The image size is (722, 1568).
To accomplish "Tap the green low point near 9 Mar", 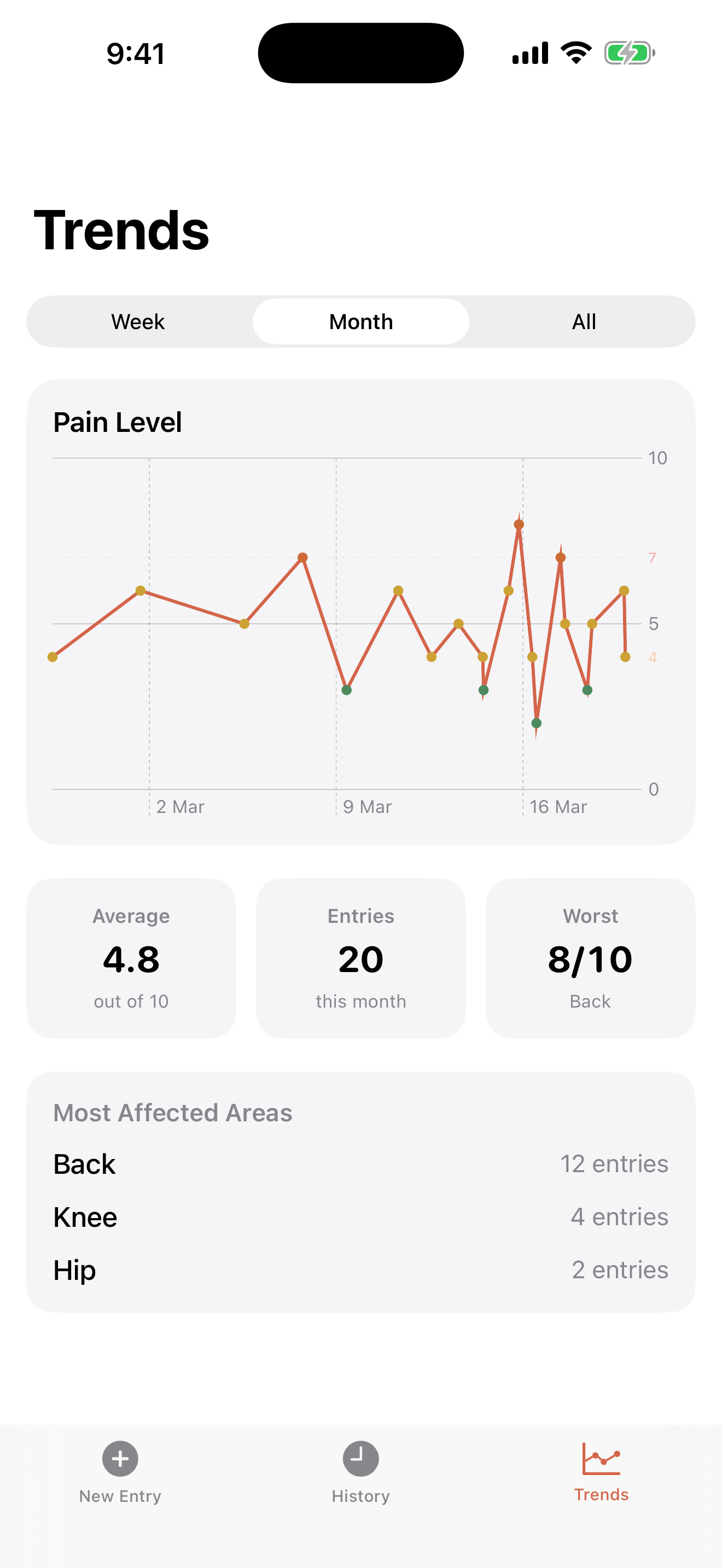I will (x=347, y=691).
